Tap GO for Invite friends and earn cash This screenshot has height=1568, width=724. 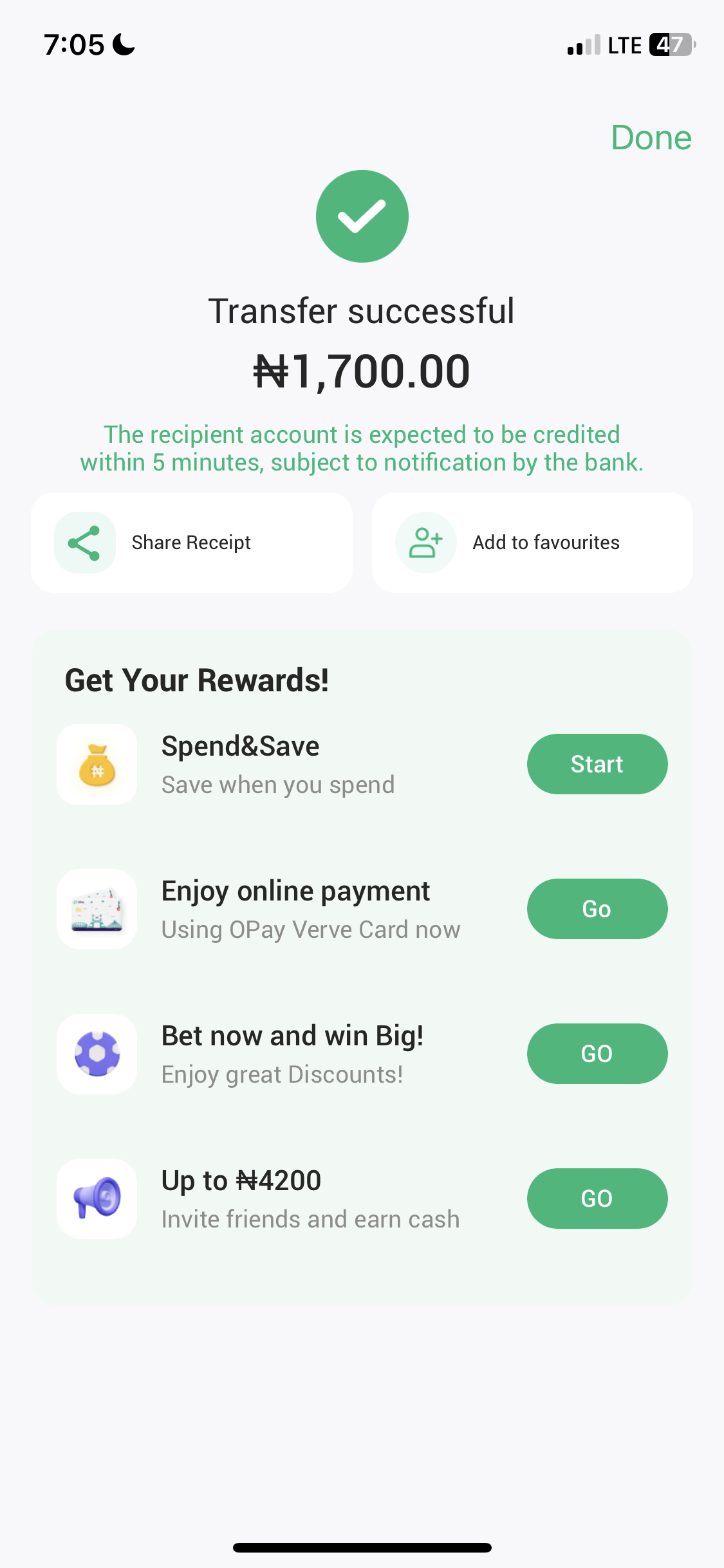click(x=597, y=1199)
